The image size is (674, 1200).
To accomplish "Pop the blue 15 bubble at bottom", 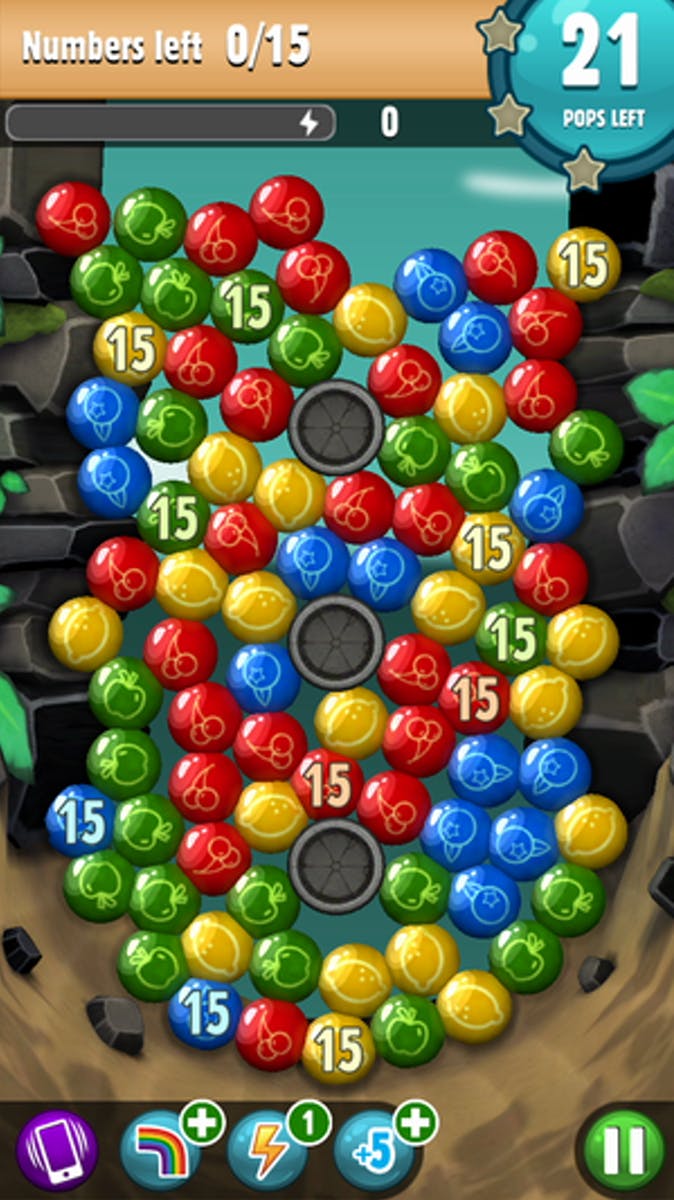I will coord(205,1013).
